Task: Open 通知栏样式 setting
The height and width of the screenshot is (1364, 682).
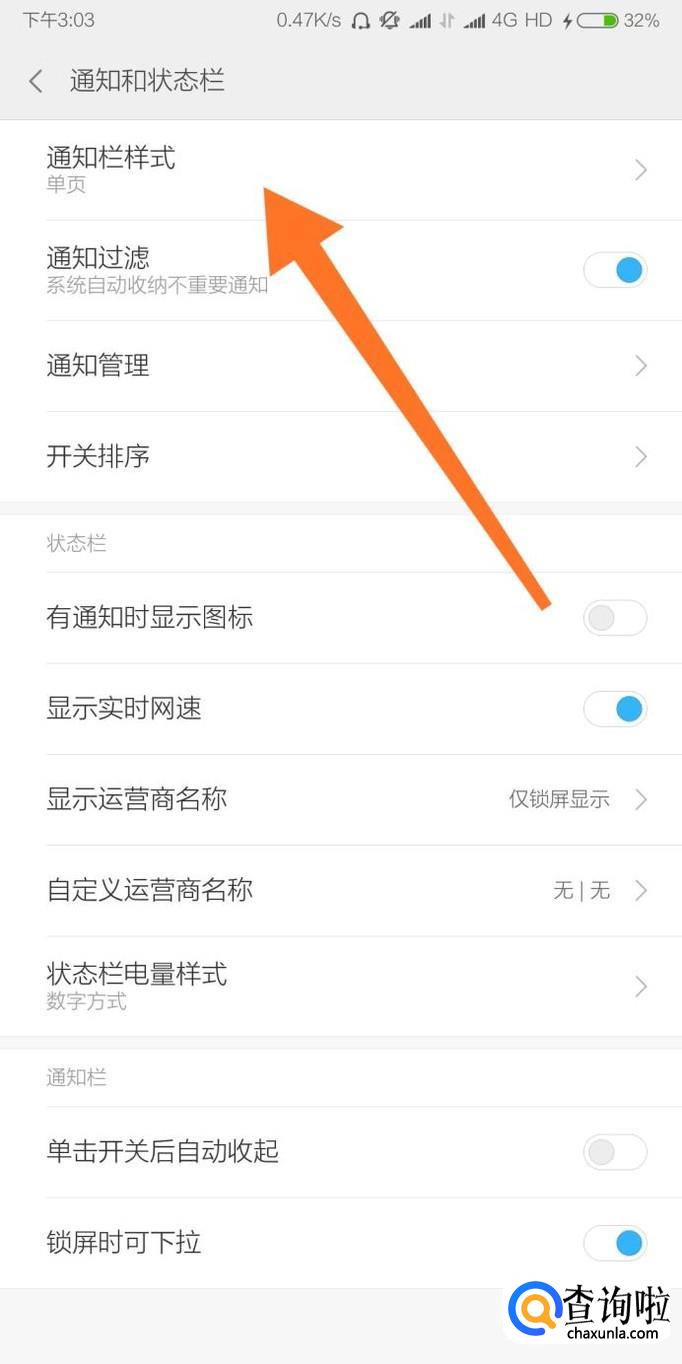Action: coord(341,170)
